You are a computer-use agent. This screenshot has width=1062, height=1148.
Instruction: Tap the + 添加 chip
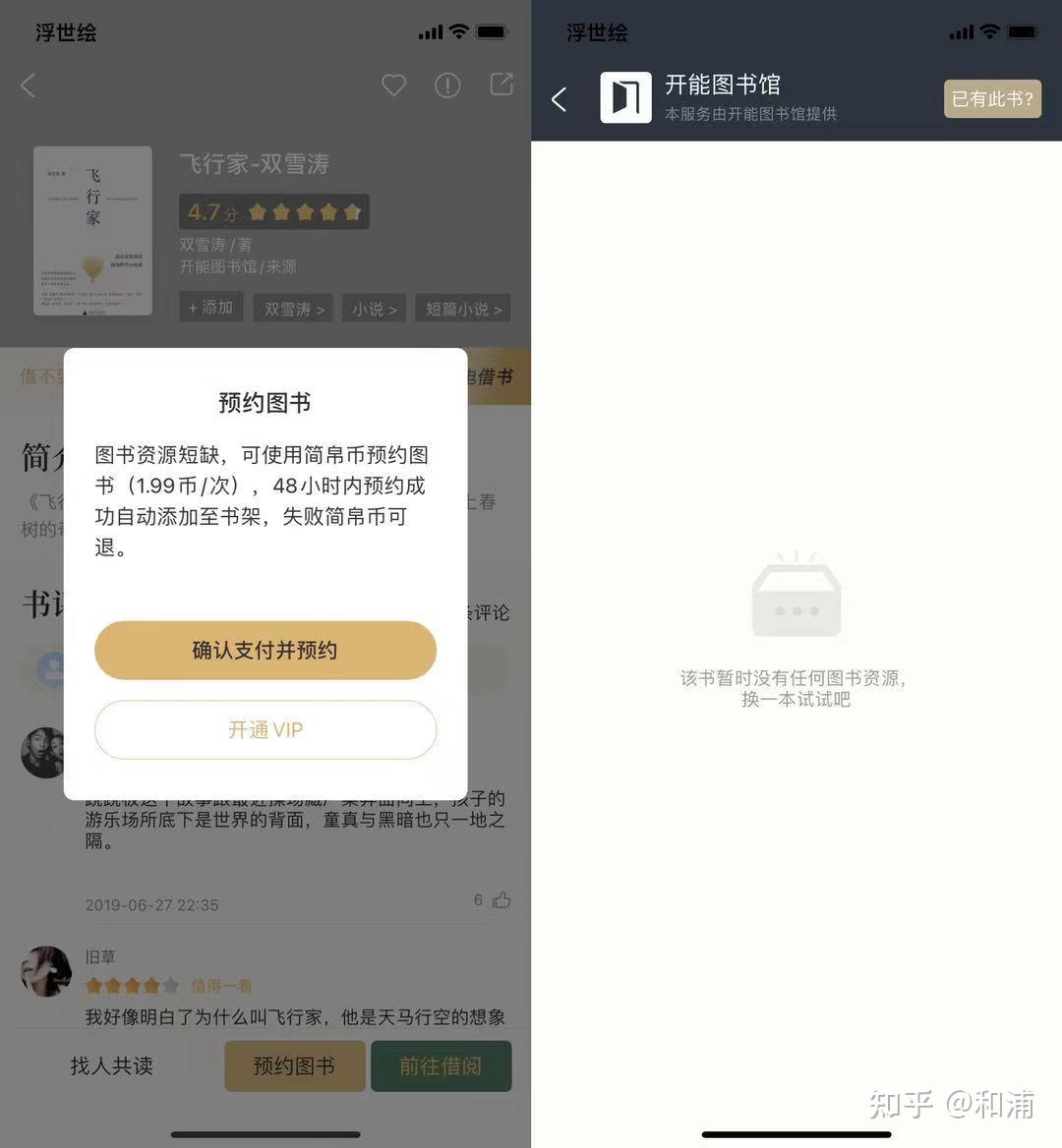coord(211,308)
